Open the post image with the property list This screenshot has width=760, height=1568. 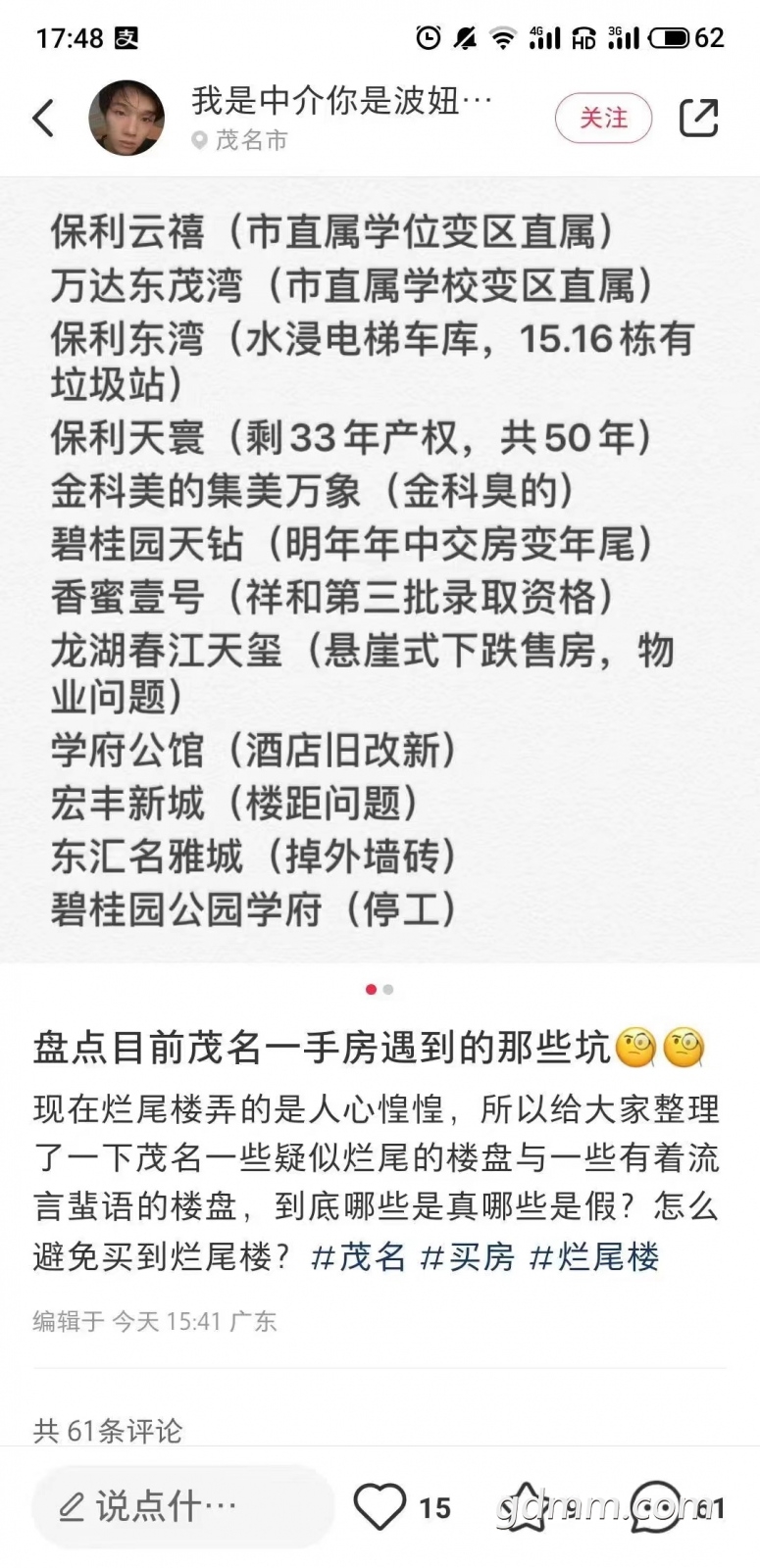380,568
